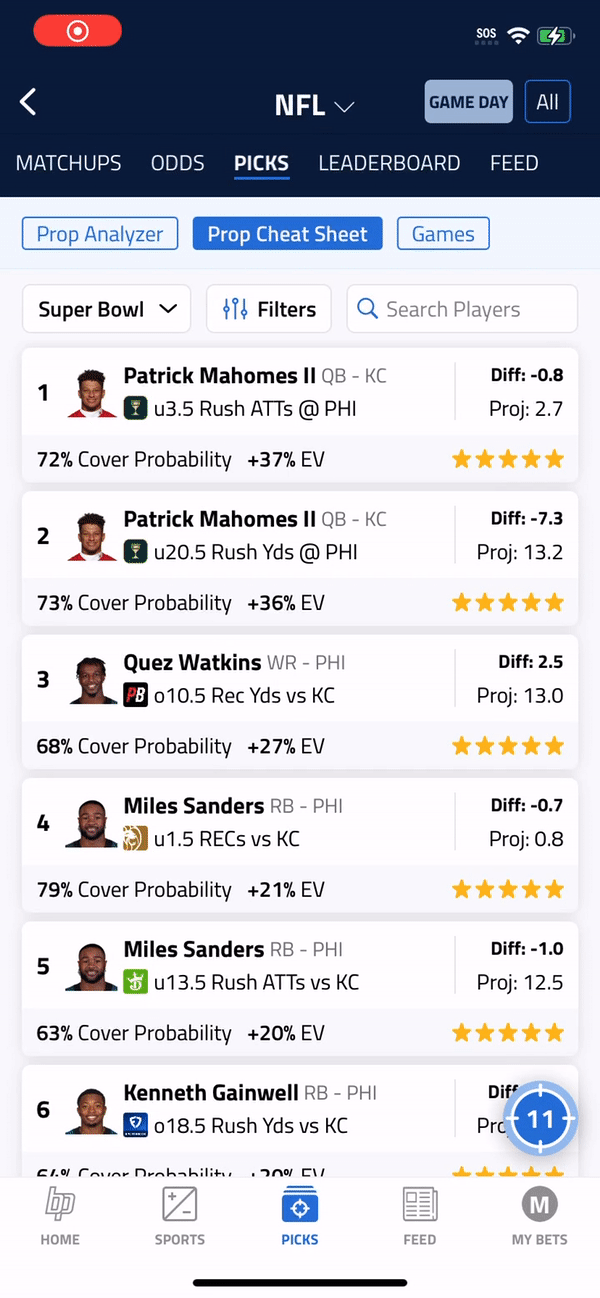
Task: Switch to the MATCHUPS tab
Action: coord(69,163)
